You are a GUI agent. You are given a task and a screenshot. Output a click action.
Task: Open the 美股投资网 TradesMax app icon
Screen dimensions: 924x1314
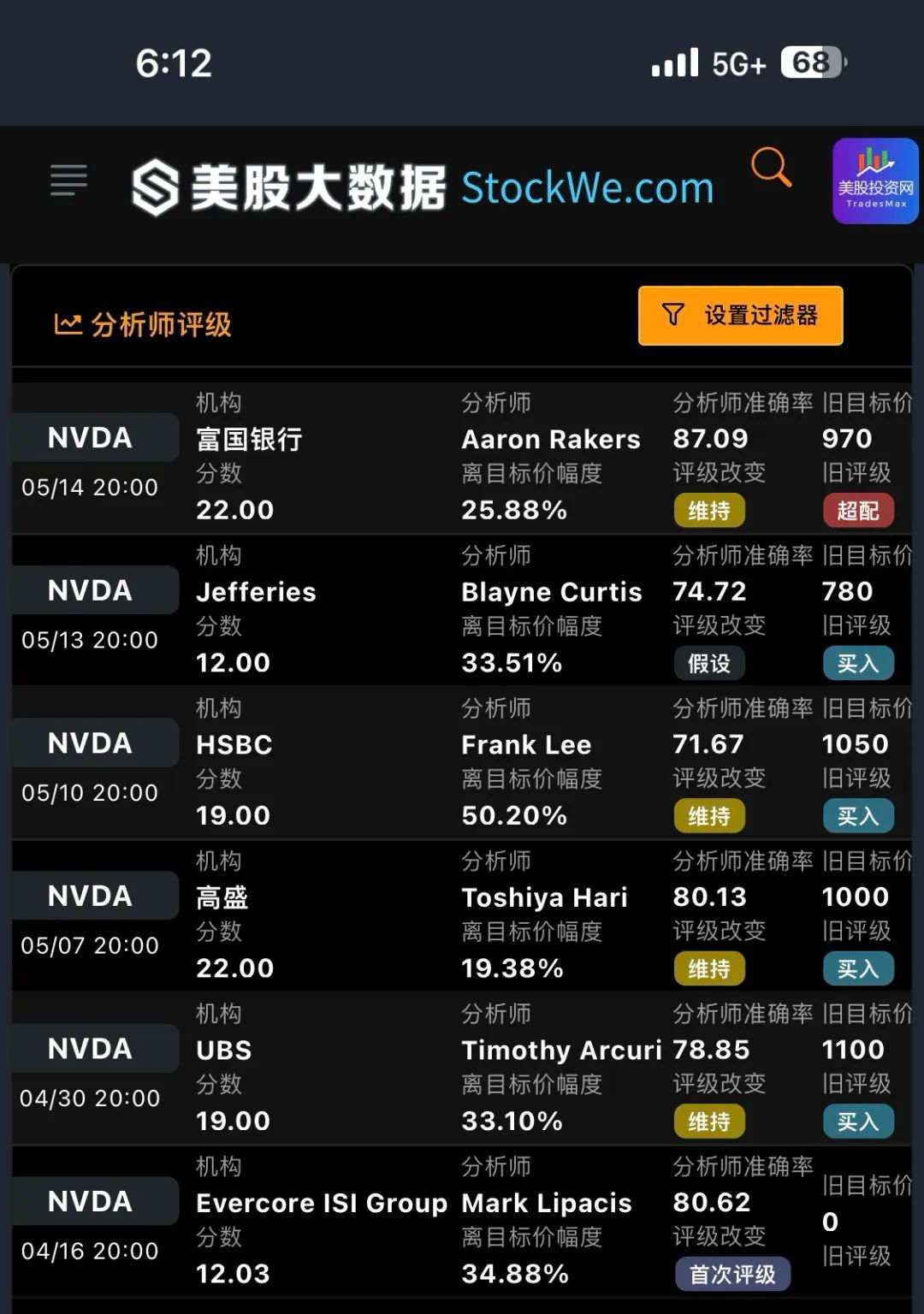875,181
